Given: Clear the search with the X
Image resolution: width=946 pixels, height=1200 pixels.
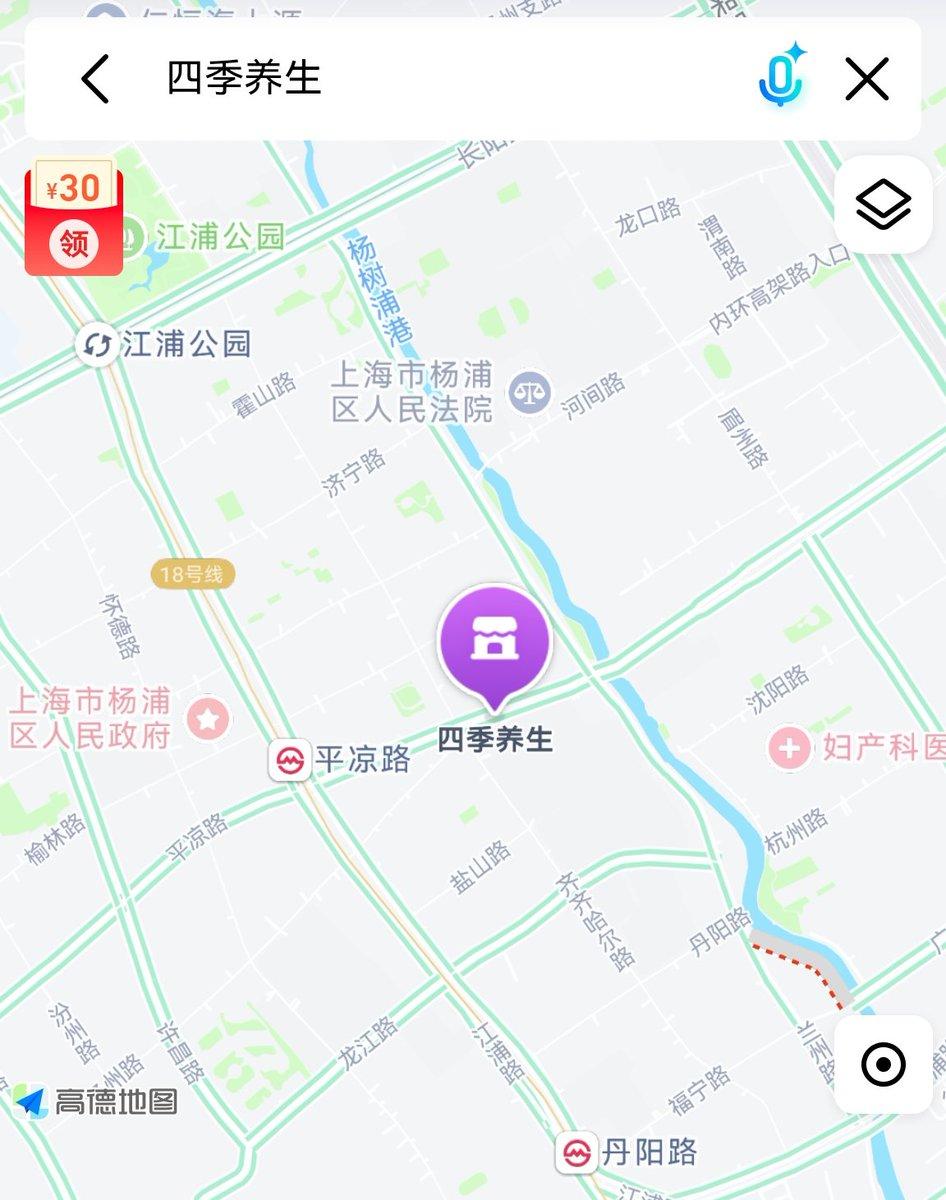Looking at the screenshot, I should pyautogui.click(x=866, y=79).
